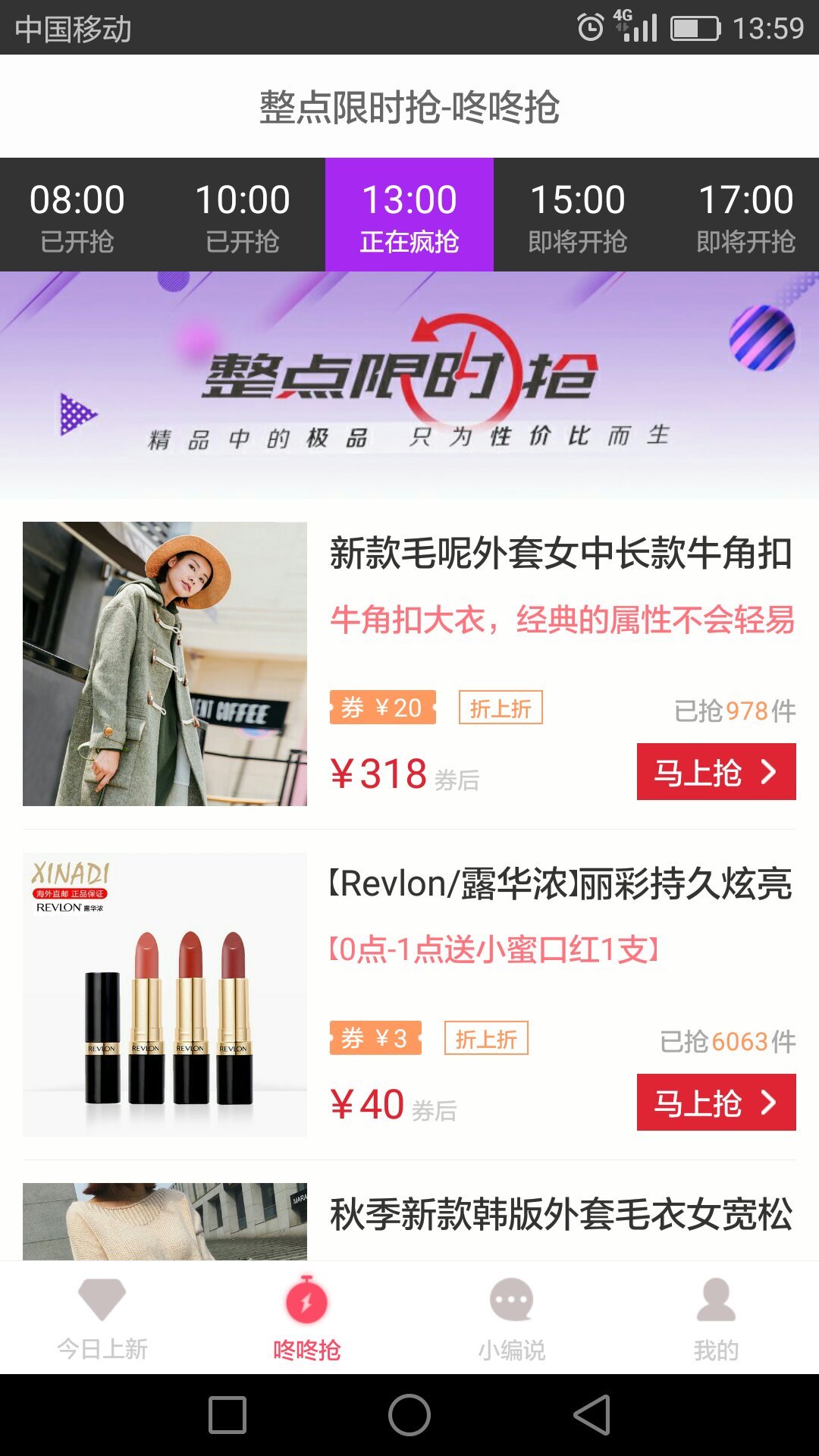The height and width of the screenshot is (1456, 819).
Task: Open the Revlon 露华浓 product title
Action: [561, 889]
